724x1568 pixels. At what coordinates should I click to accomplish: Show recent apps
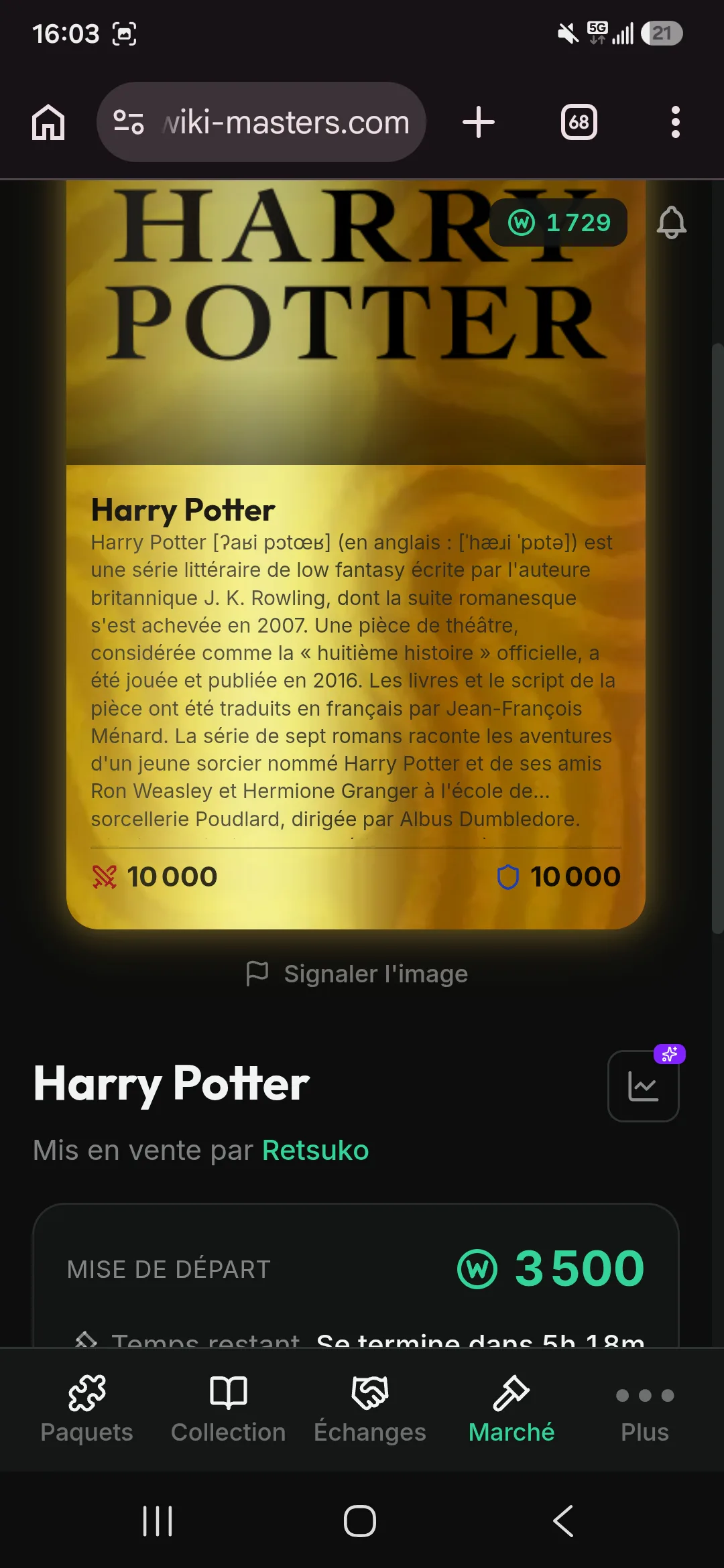pyautogui.click(x=158, y=1521)
